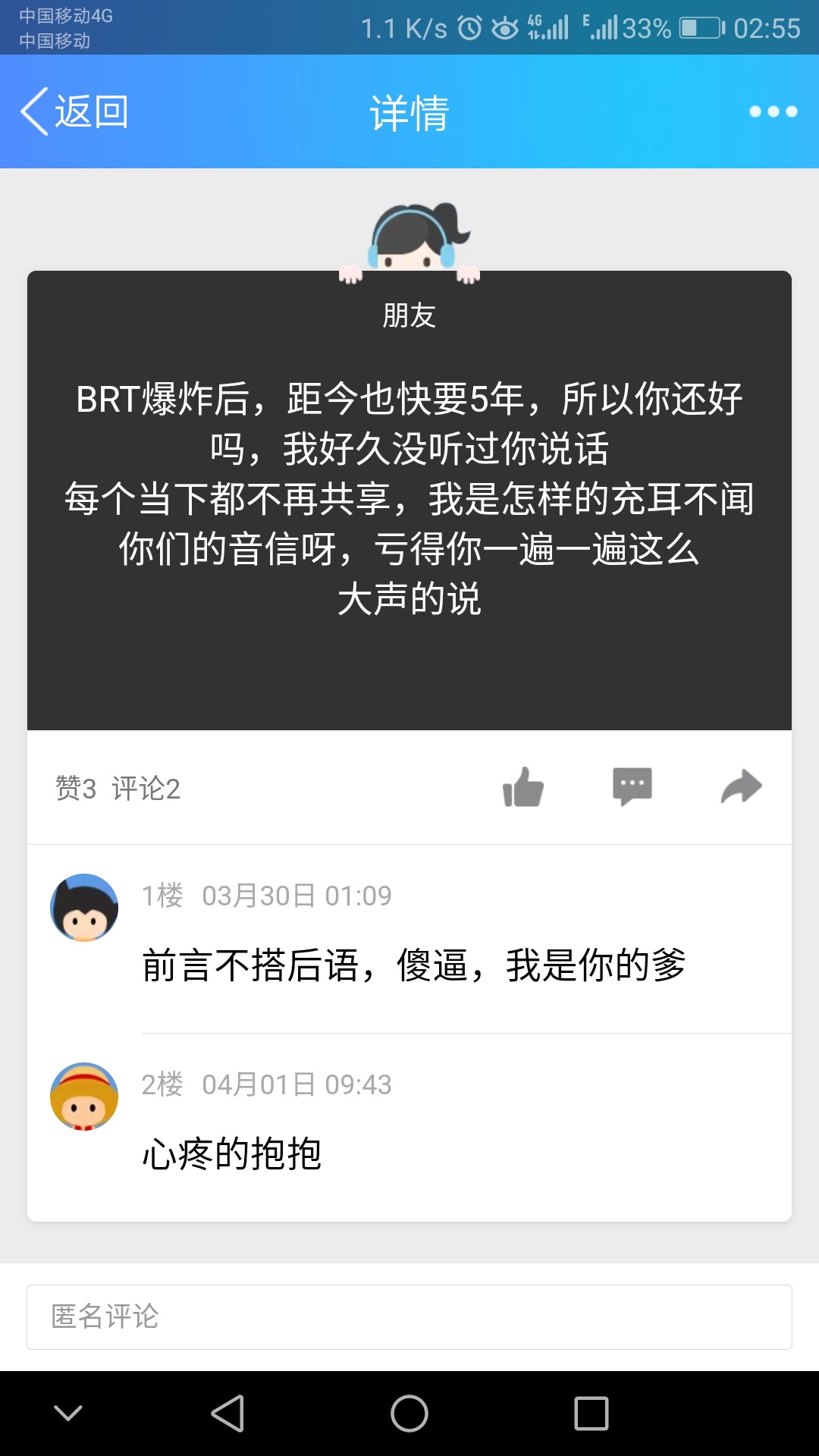Show recent apps with the square button

(591, 1414)
